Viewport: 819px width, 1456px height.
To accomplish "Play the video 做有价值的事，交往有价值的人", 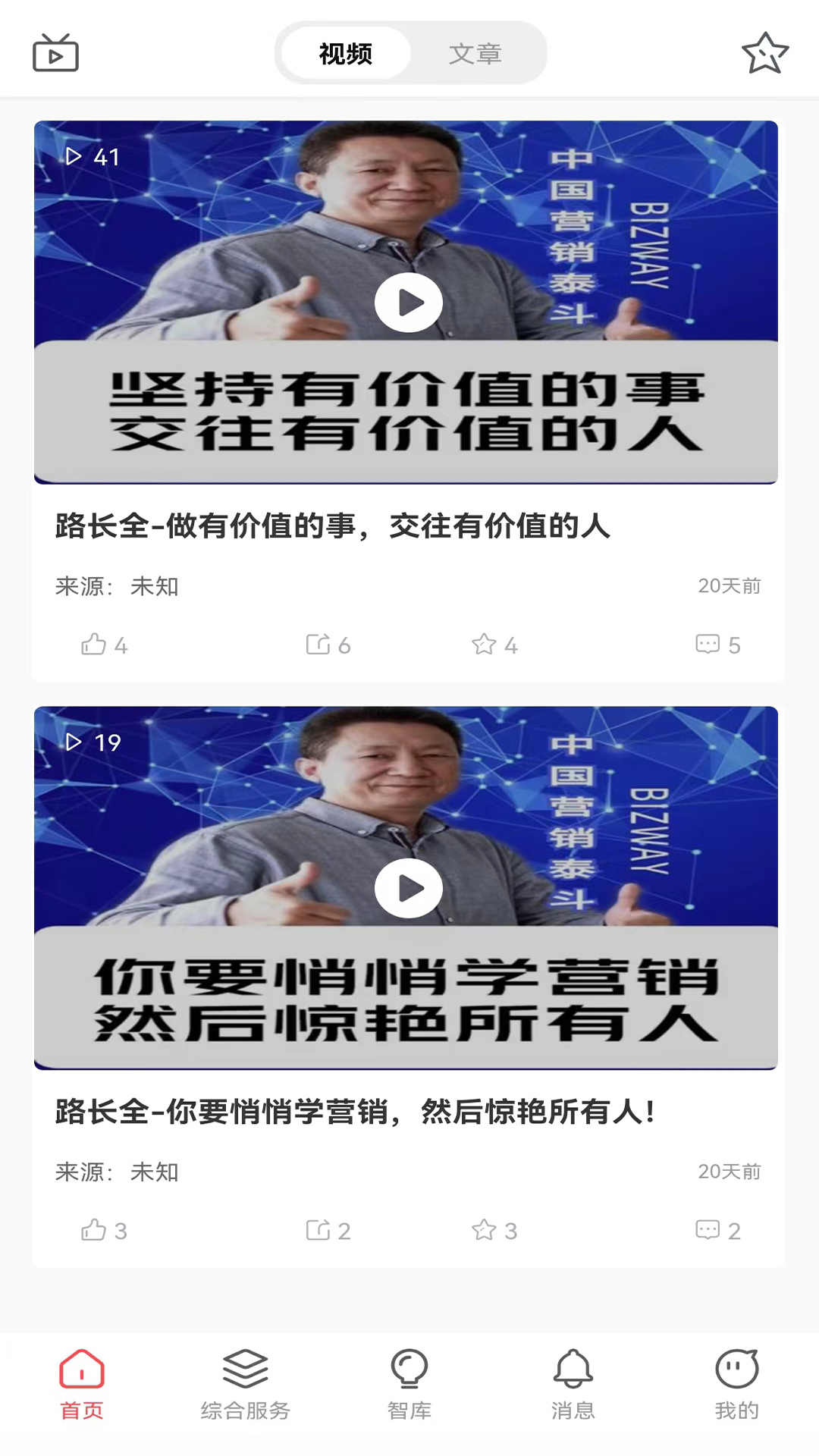I will coord(409,303).
